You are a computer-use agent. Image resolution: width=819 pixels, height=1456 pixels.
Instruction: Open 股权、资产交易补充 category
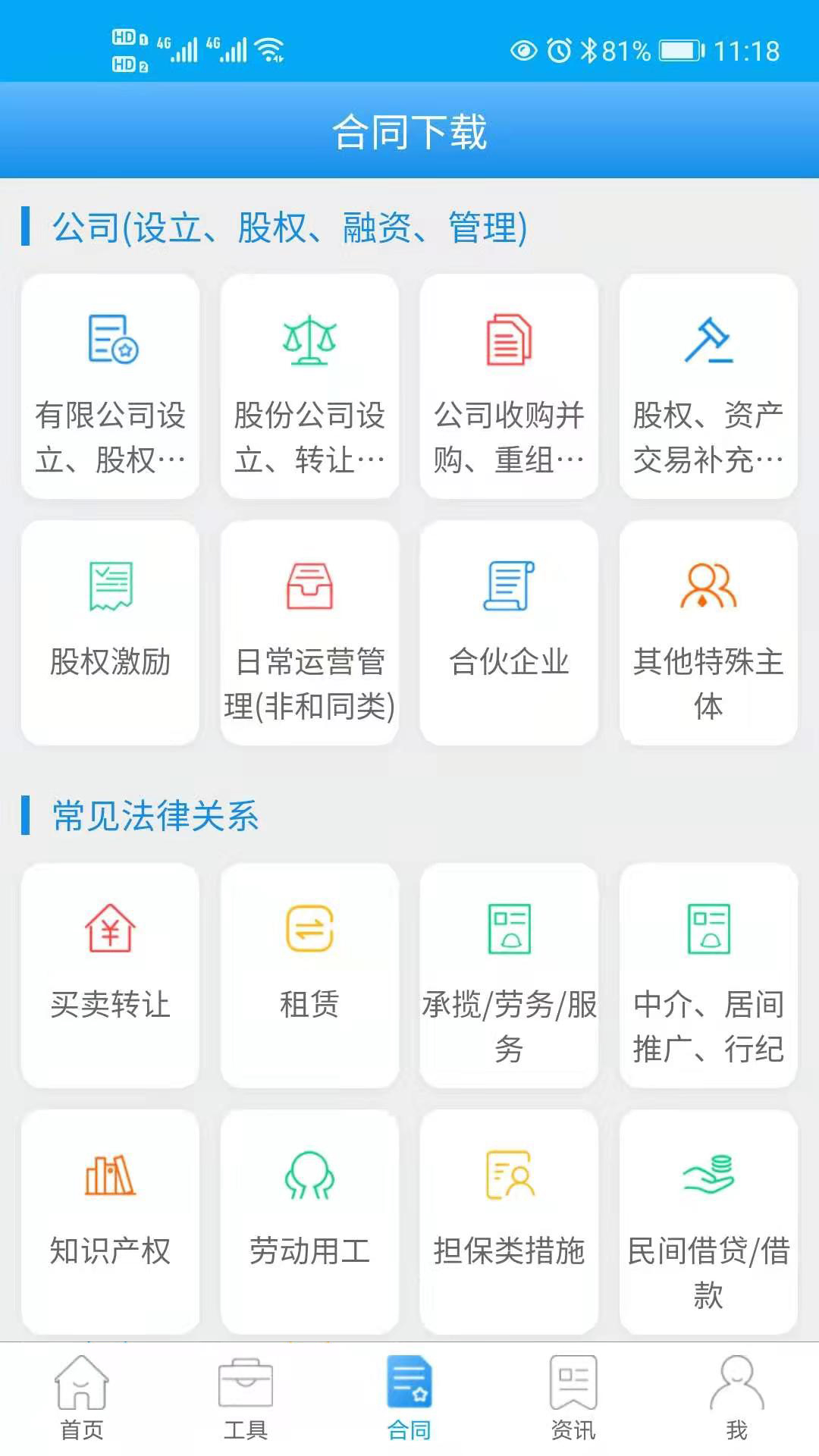click(x=708, y=386)
